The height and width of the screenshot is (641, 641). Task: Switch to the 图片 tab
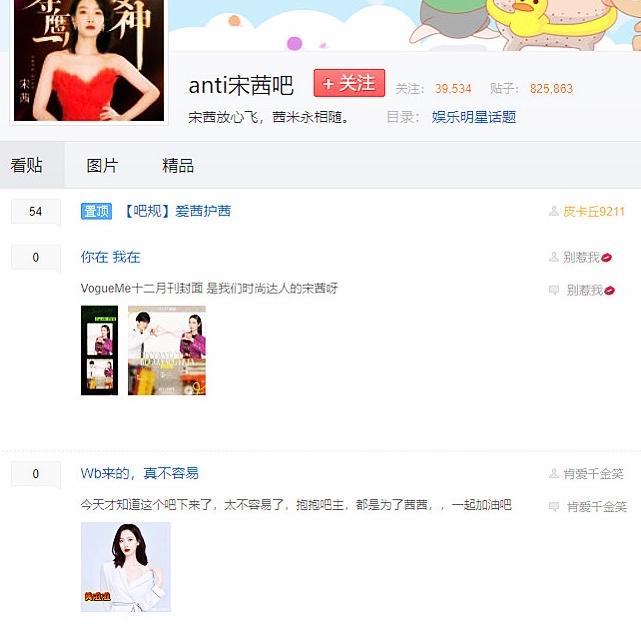102,166
